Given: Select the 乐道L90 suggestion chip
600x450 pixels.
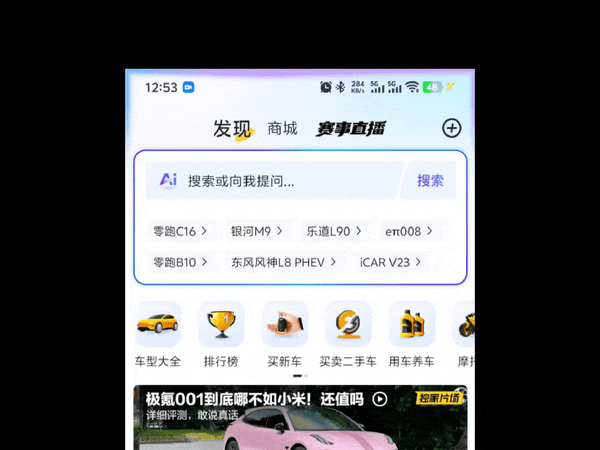Looking at the screenshot, I should point(334,231).
